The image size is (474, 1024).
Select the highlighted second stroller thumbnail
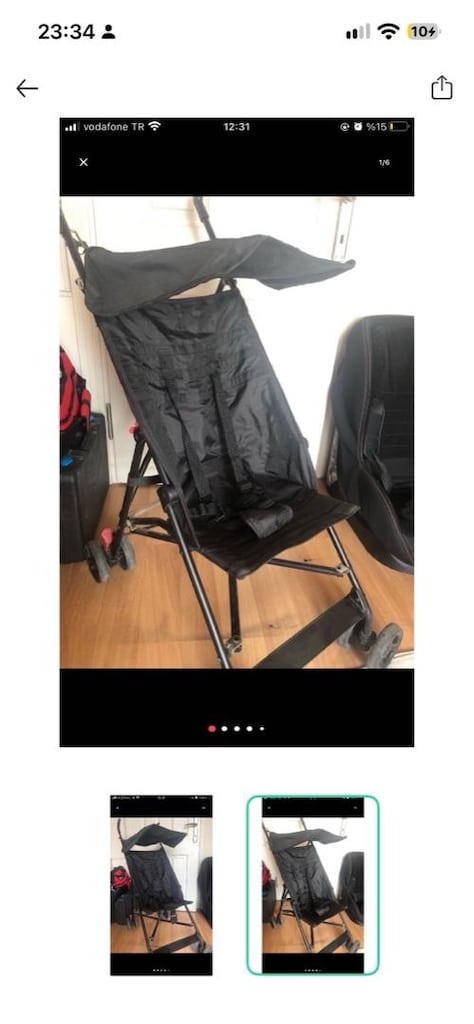pos(313,885)
